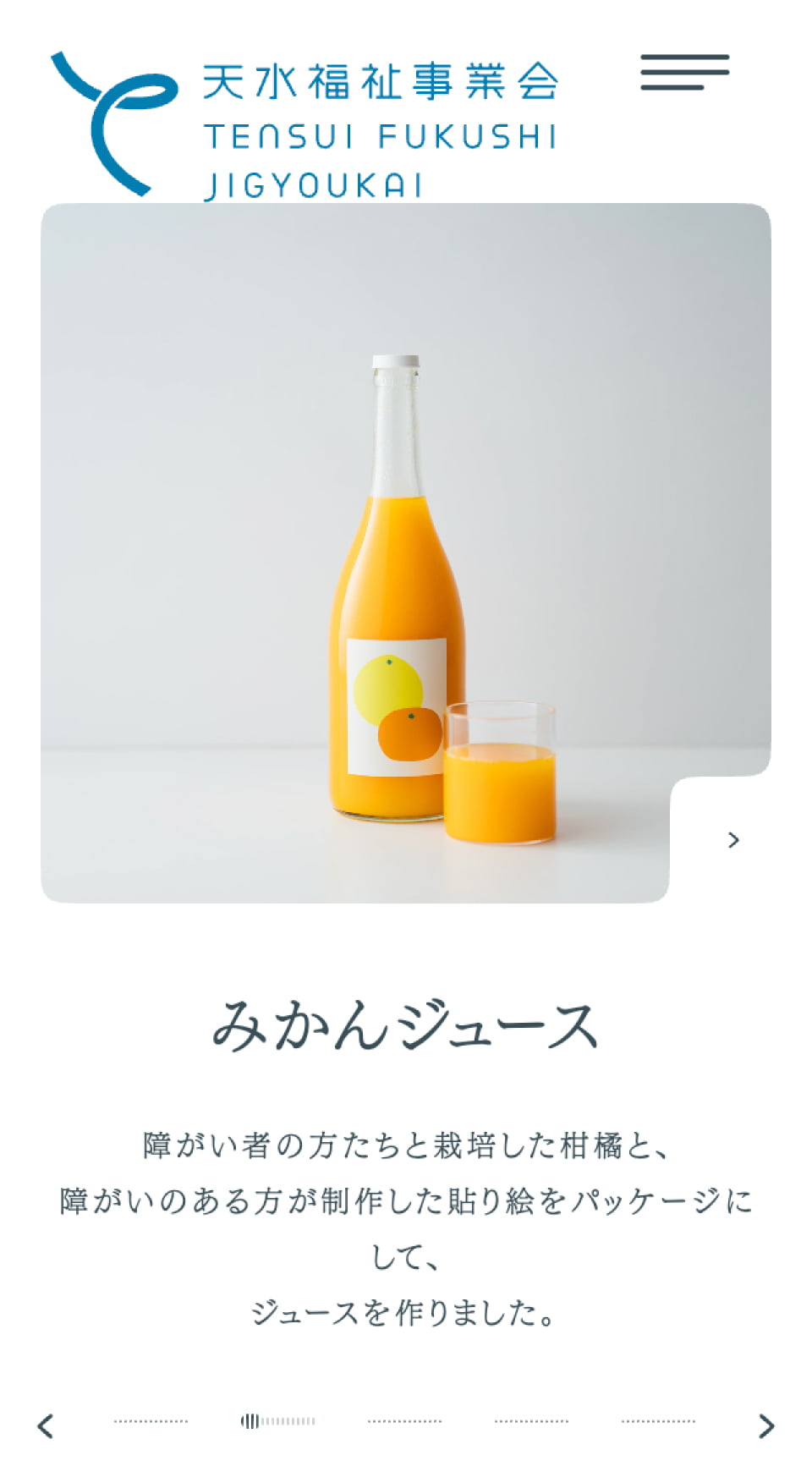This screenshot has height=1472, width=812.
Task: Open the hamburger menu
Action: click(684, 72)
